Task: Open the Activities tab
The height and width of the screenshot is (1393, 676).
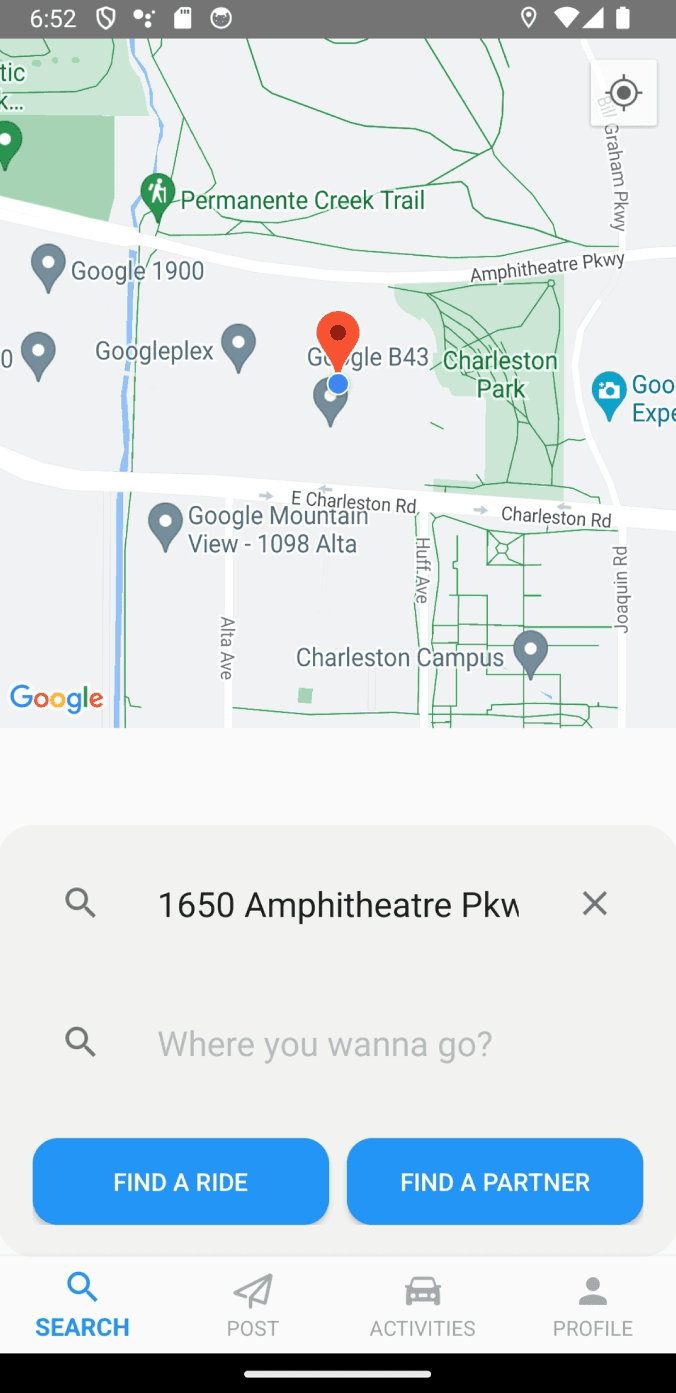Action: tap(422, 1305)
